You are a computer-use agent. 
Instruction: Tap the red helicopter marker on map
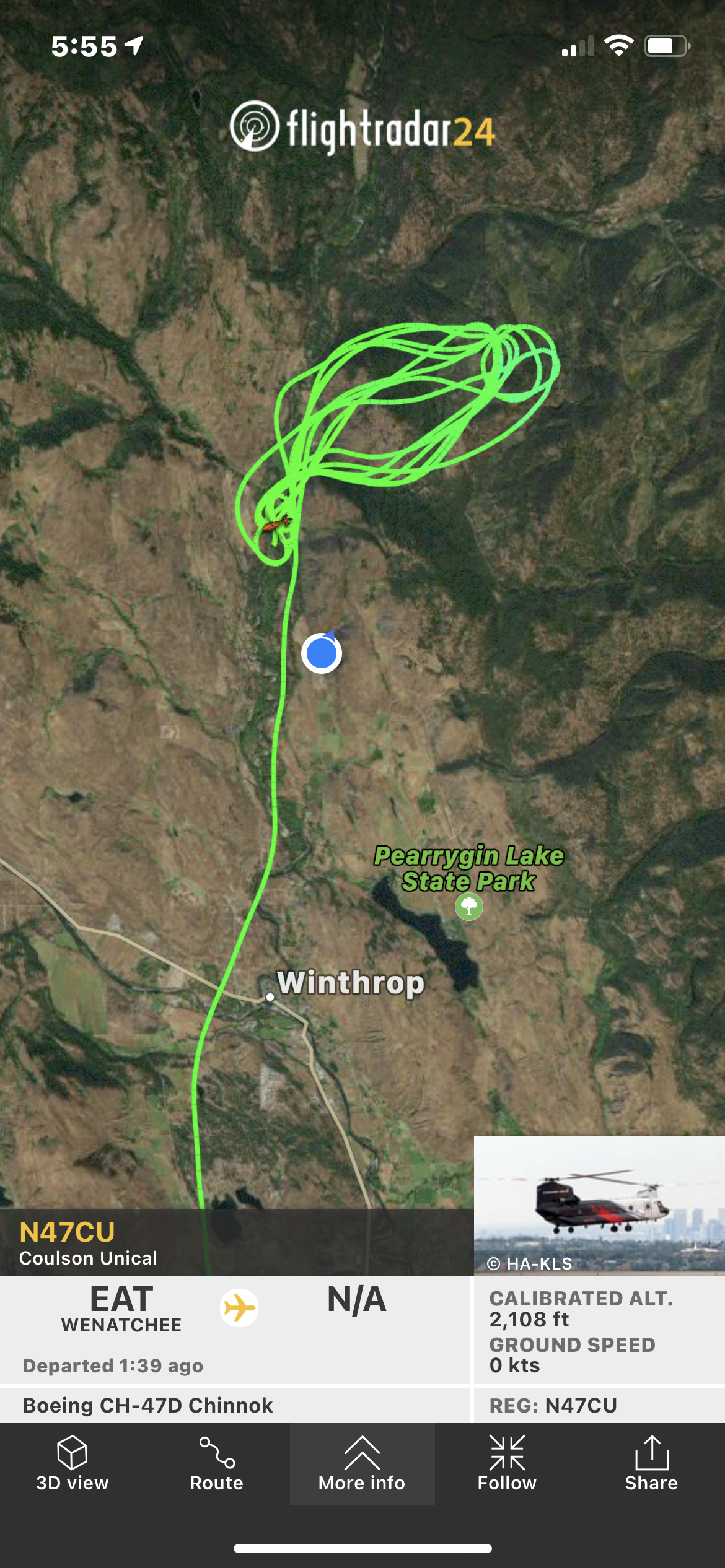click(276, 524)
